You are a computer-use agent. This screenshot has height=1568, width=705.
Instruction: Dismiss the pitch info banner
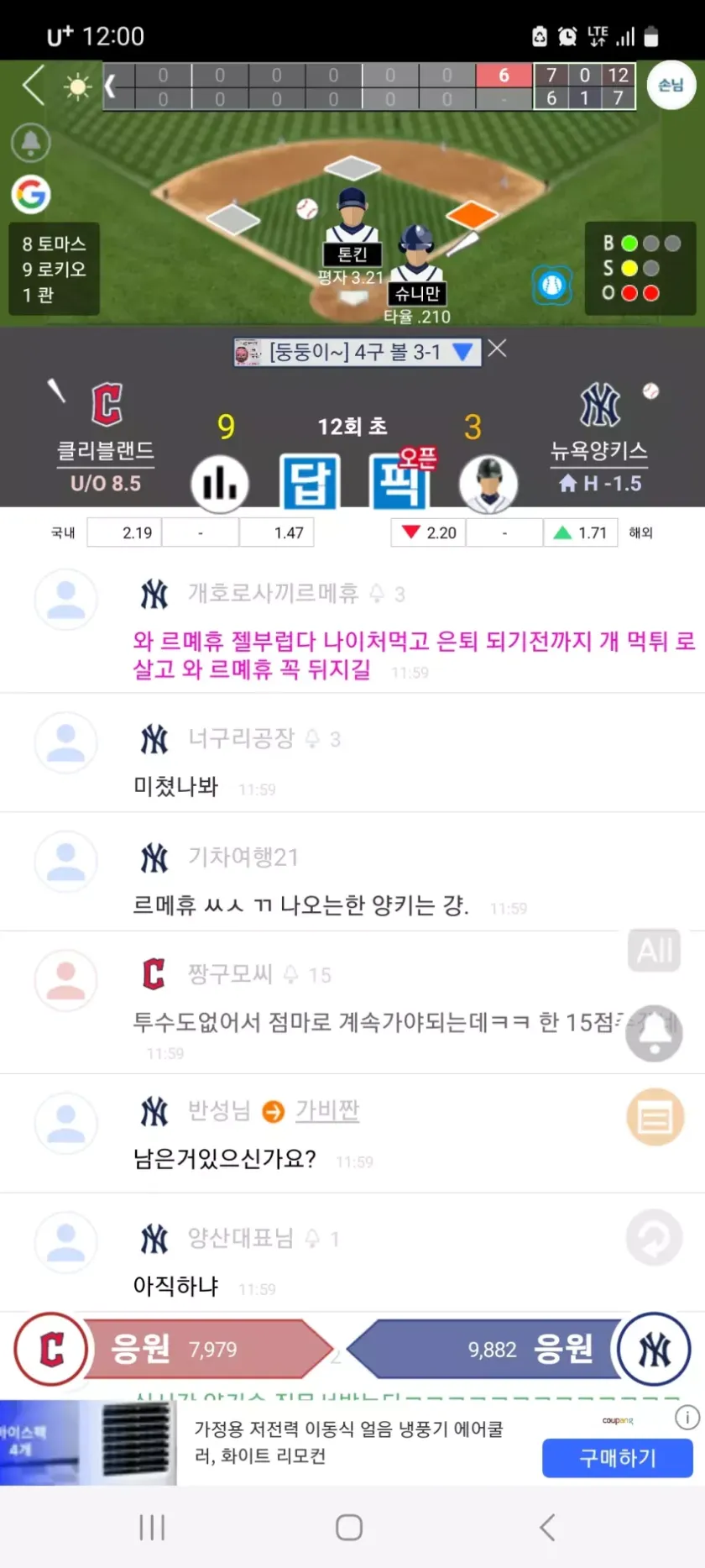pos(498,349)
